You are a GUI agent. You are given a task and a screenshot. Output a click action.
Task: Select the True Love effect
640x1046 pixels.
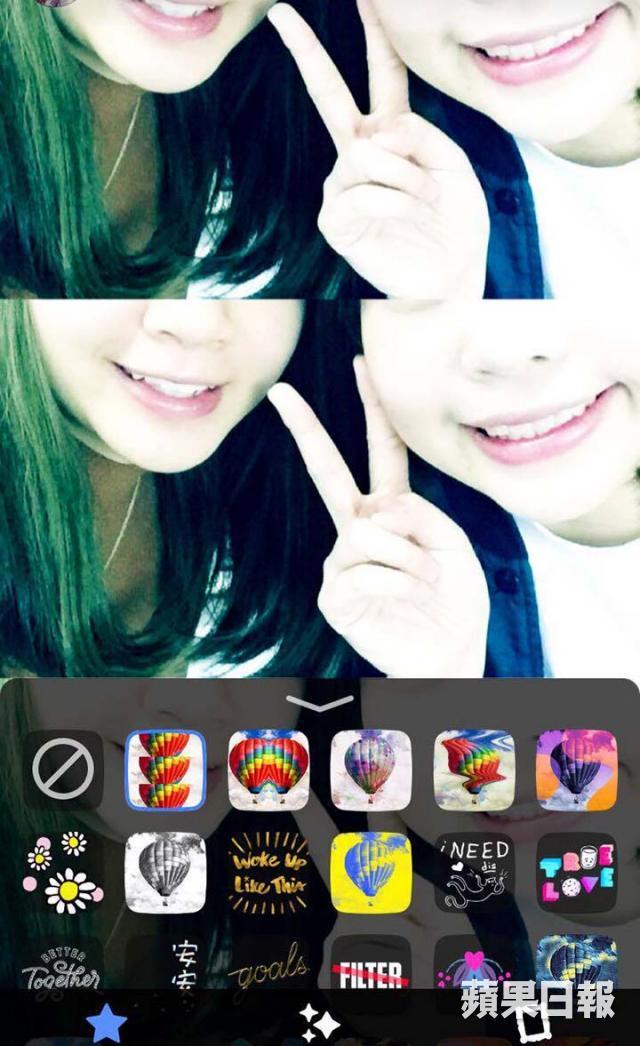coord(576,872)
